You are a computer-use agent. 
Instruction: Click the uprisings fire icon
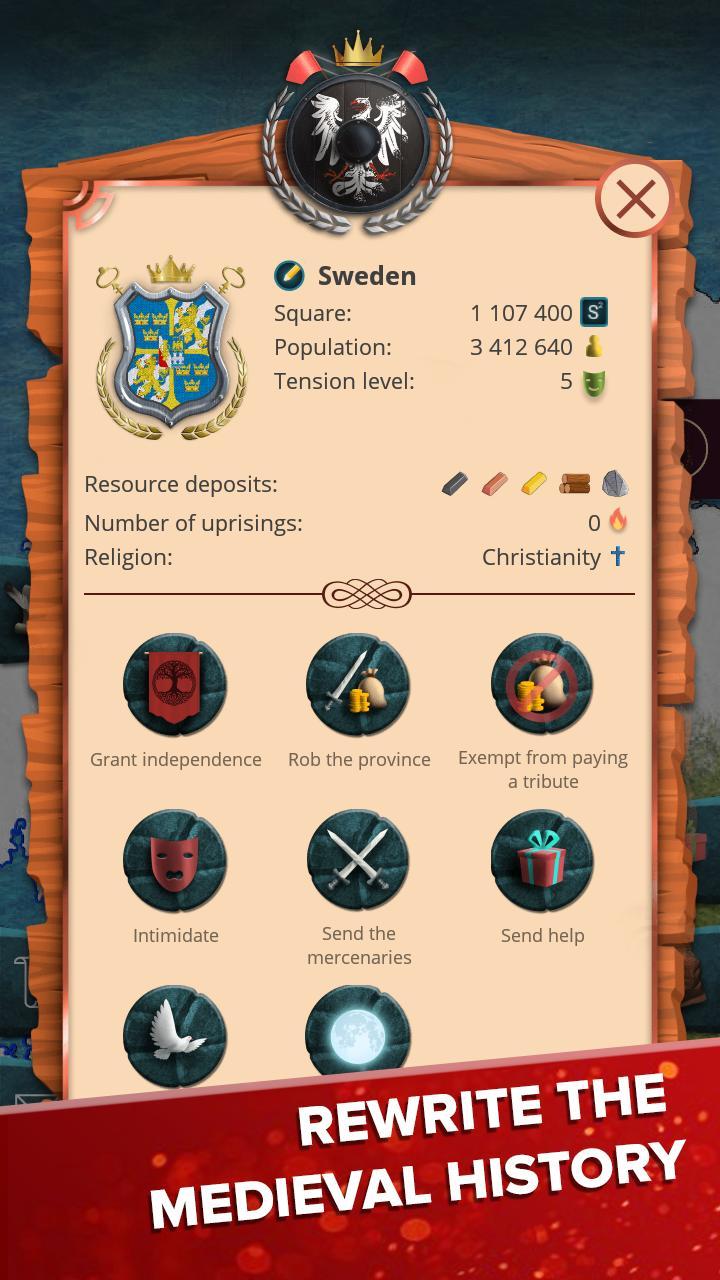point(618,522)
